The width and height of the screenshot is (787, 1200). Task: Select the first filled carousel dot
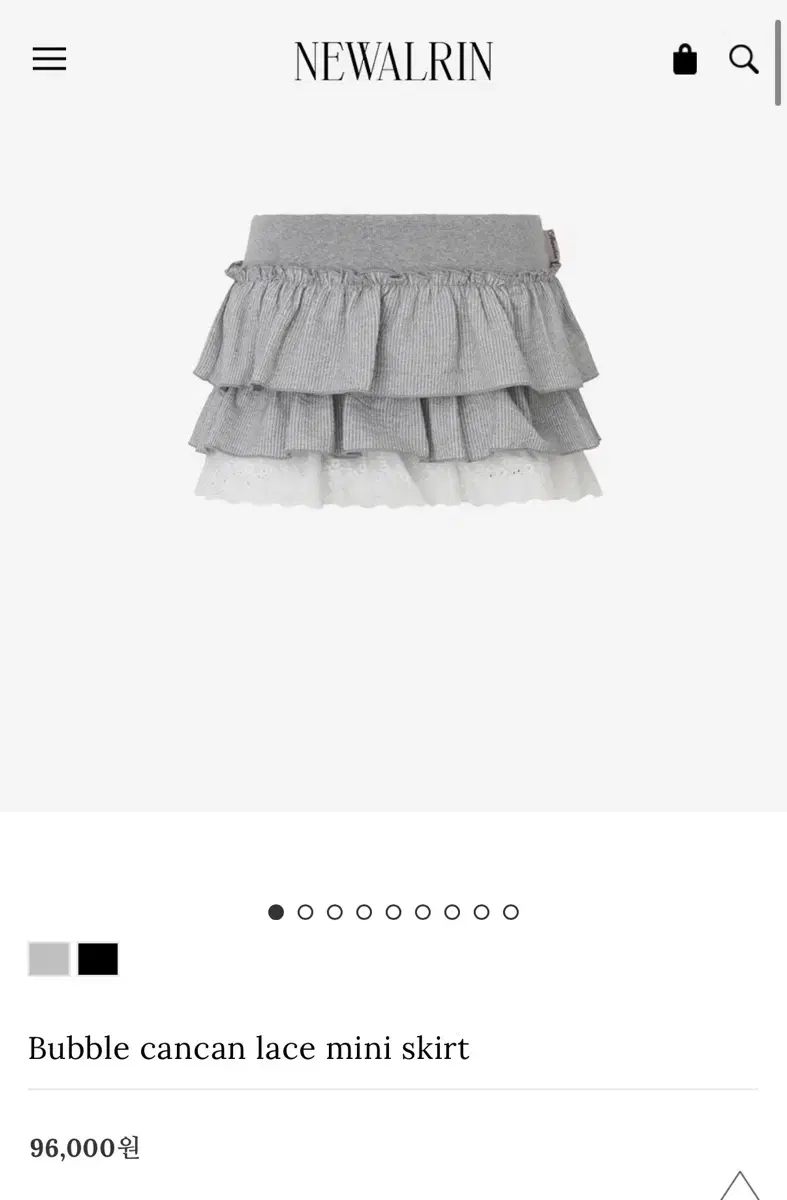pyautogui.click(x=276, y=911)
